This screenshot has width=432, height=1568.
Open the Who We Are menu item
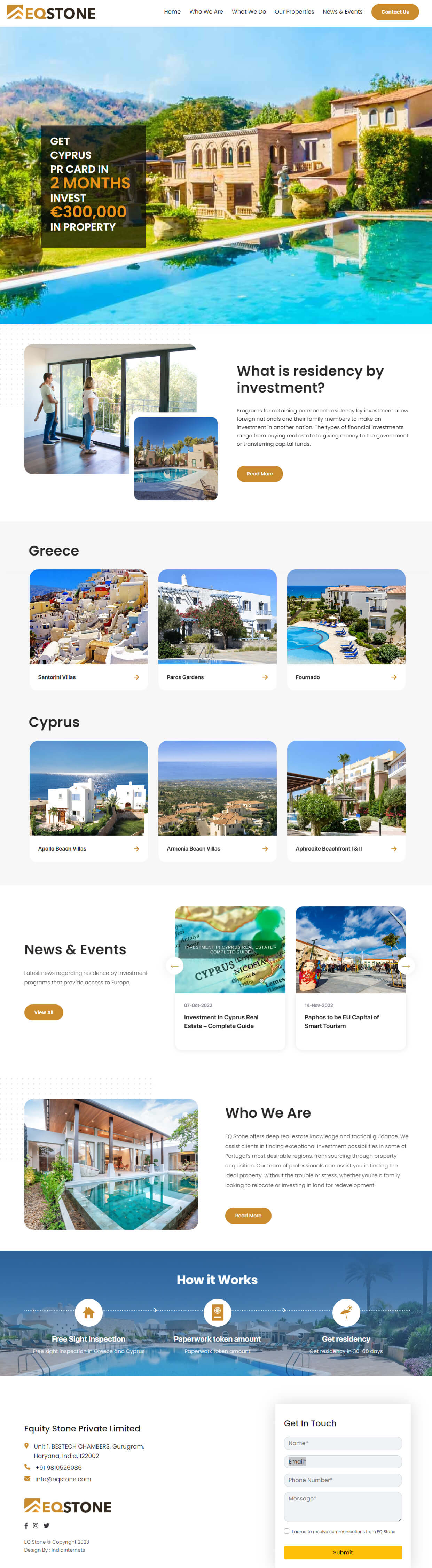coord(206,11)
